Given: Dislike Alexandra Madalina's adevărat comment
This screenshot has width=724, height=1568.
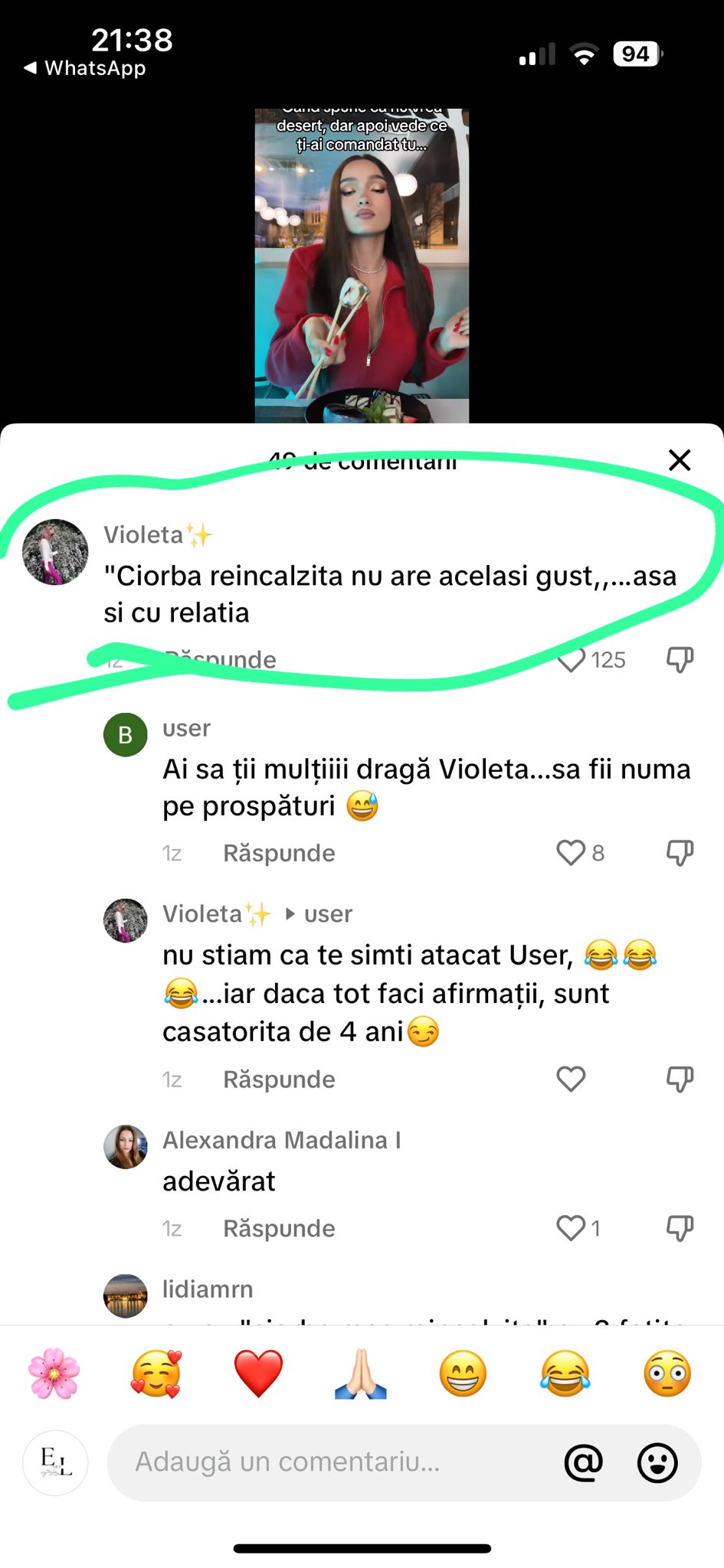Looking at the screenshot, I should (680, 1228).
